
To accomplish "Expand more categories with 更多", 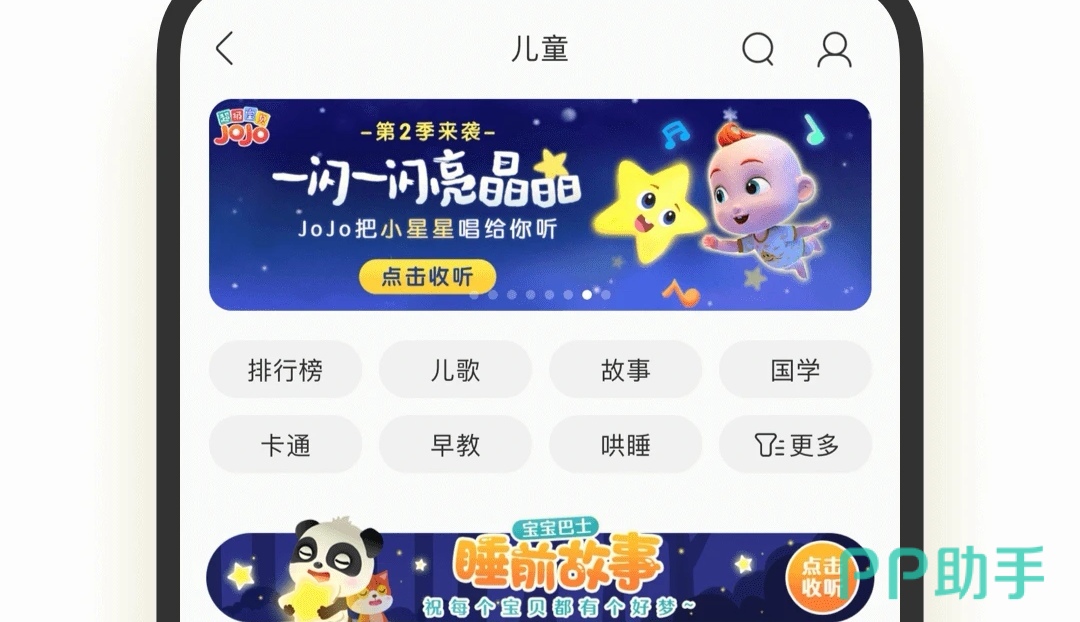I will 795,445.
